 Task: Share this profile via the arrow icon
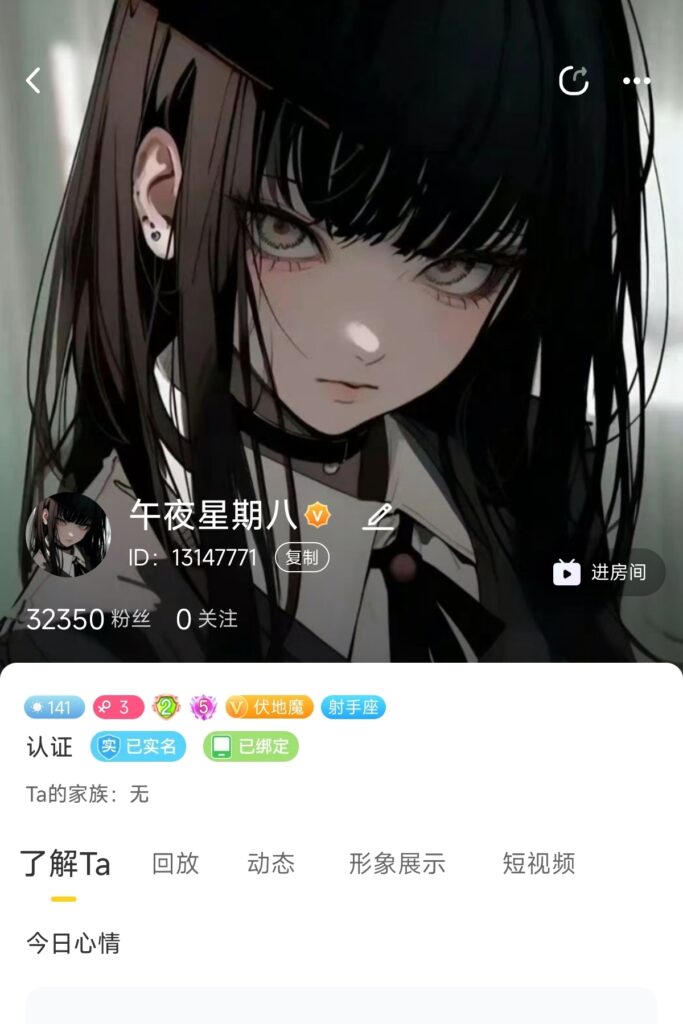click(x=573, y=81)
